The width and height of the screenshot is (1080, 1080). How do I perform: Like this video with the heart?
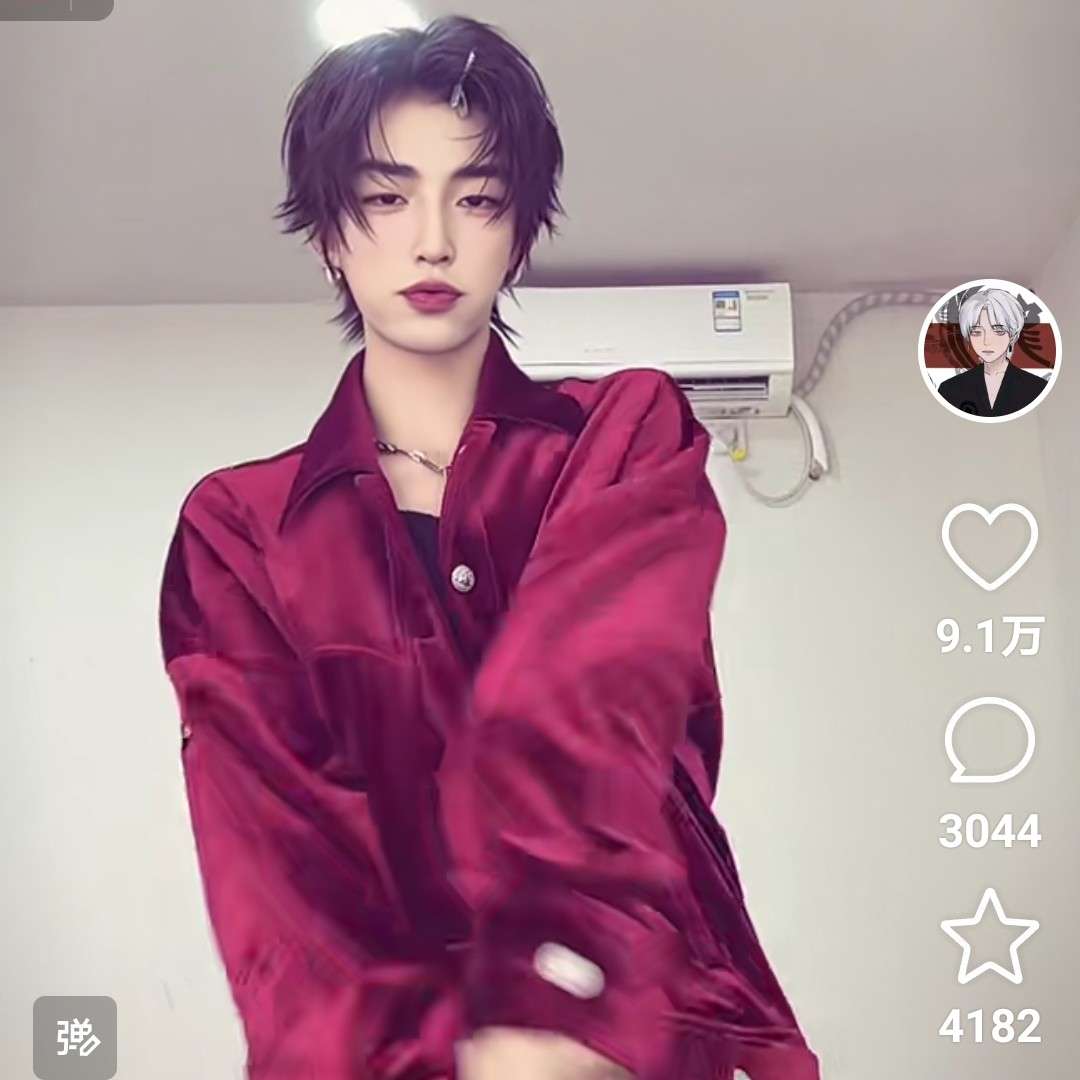click(989, 545)
